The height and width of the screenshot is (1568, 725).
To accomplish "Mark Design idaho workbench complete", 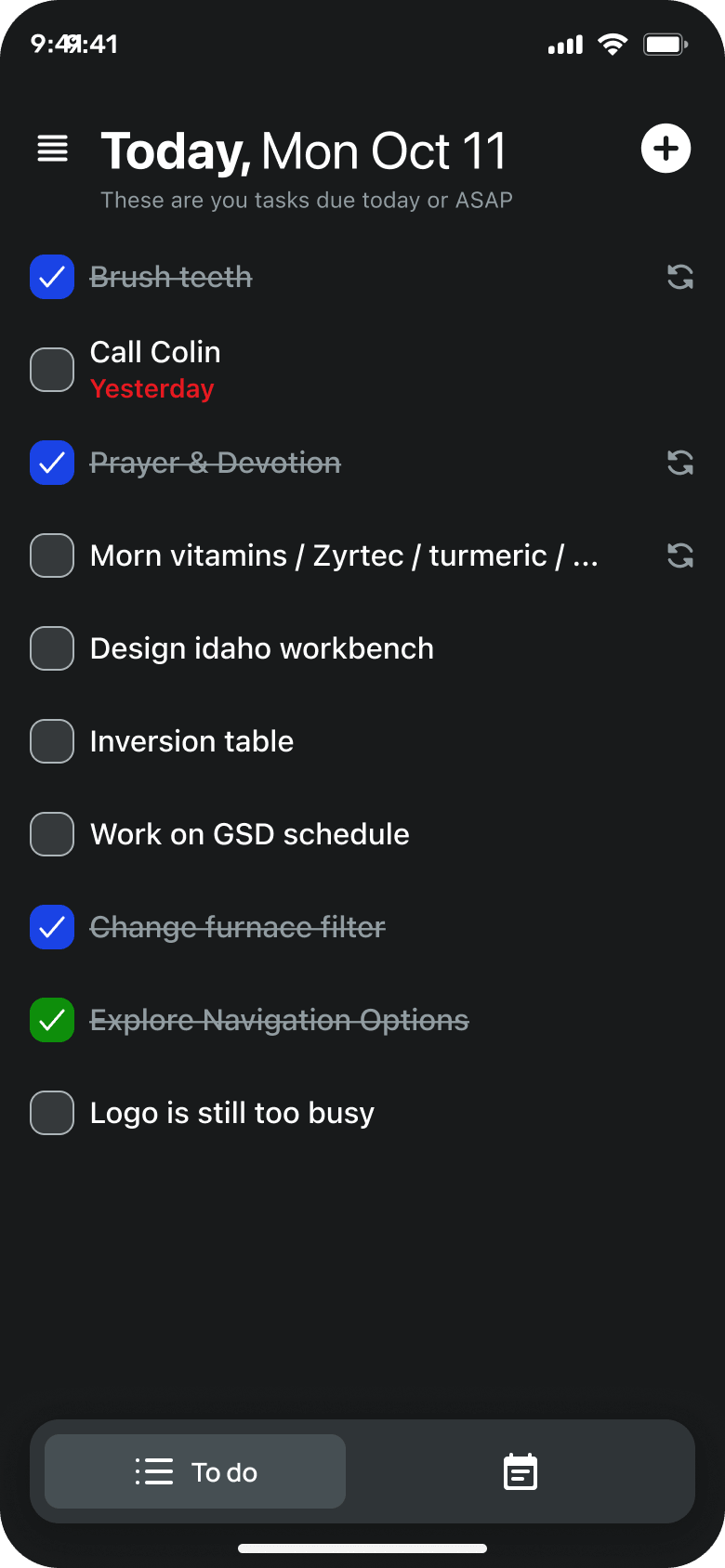I will click(51, 648).
